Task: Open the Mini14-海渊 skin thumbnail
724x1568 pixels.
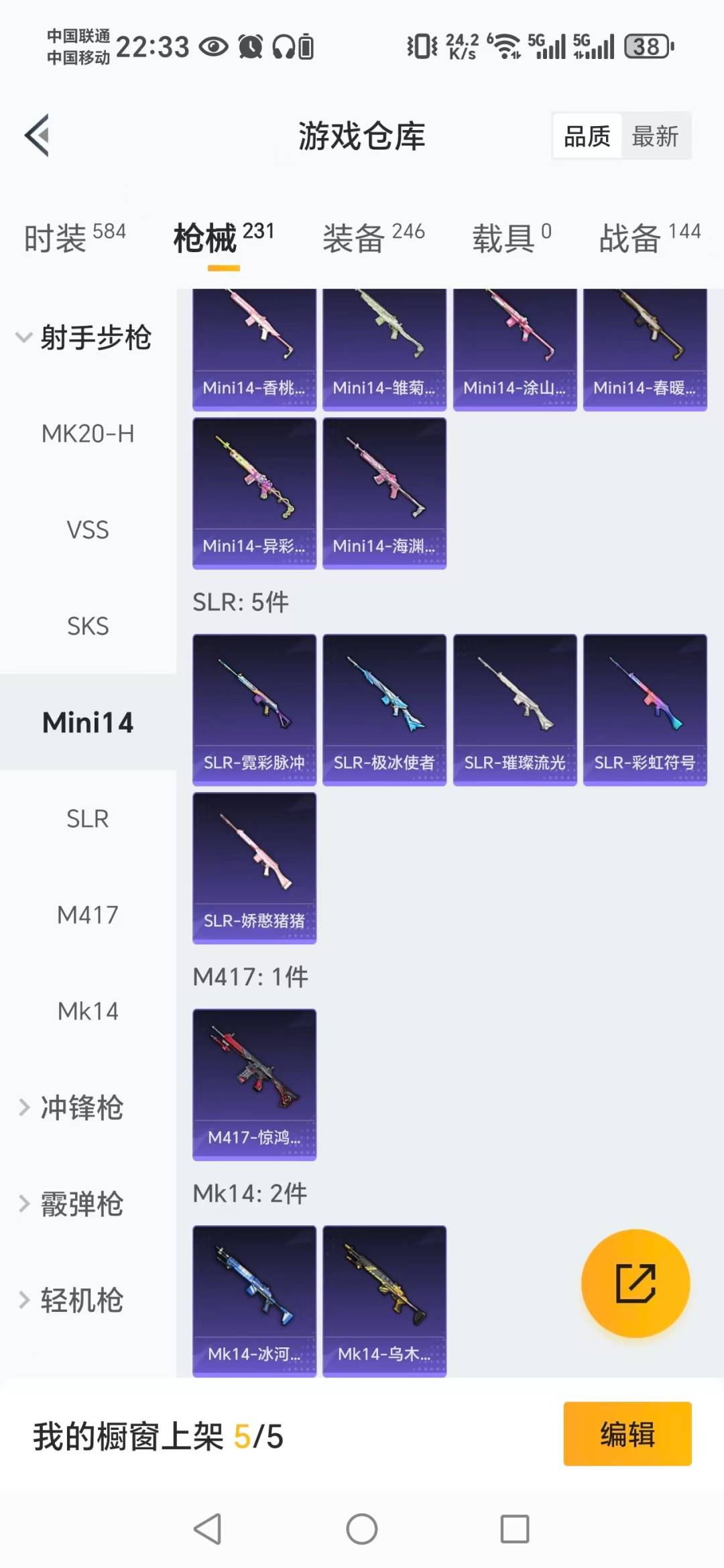Action: (x=383, y=490)
